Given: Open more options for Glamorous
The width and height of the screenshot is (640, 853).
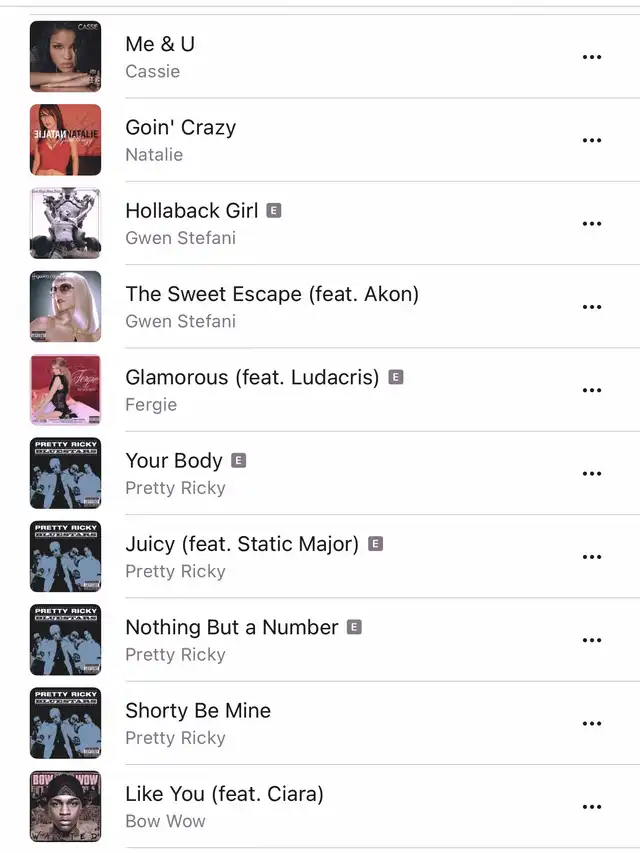Looking at the screenshot, I should (x=592, y=390).
